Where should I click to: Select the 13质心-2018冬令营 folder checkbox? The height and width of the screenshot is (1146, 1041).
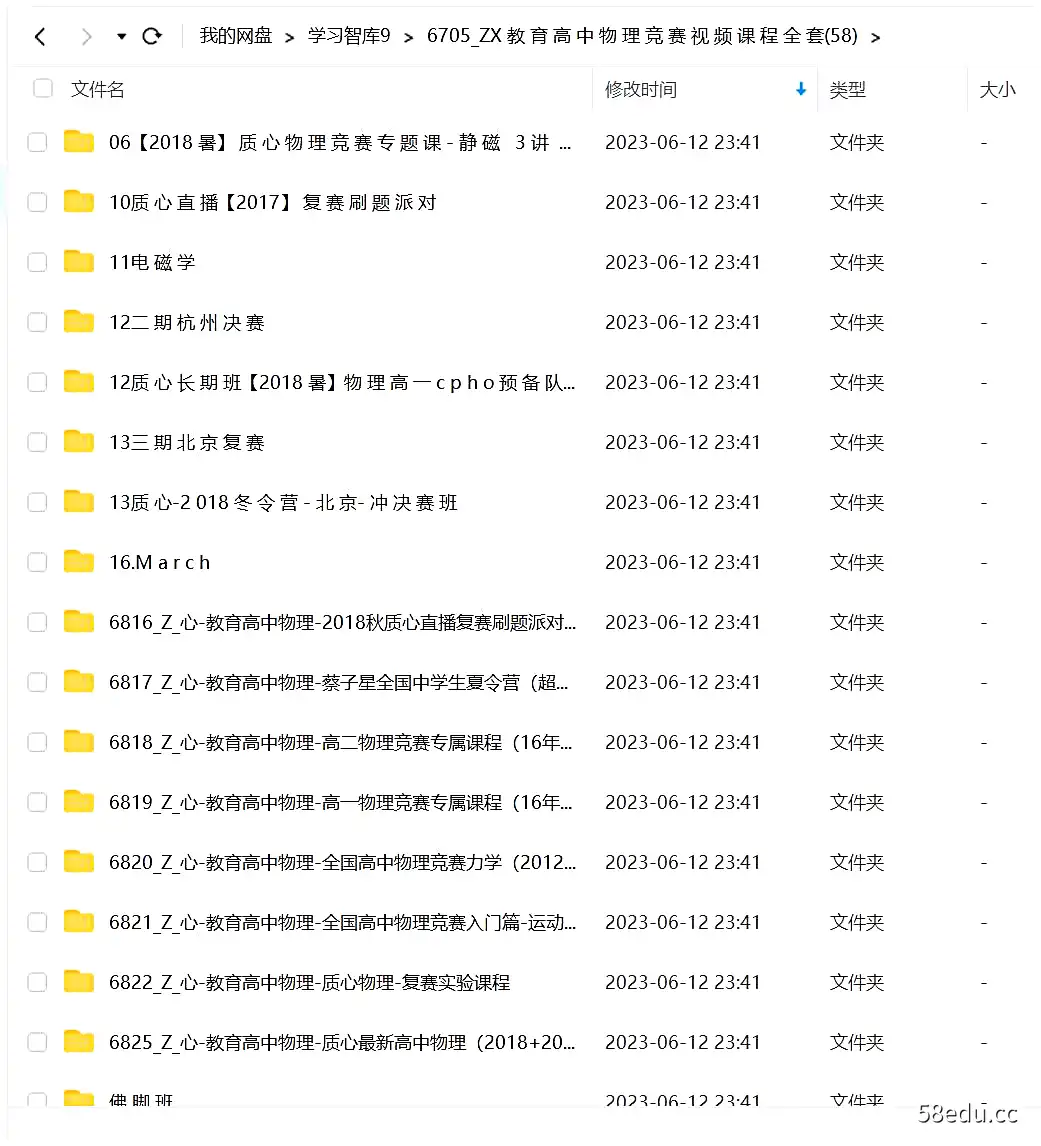coord(37,502)
